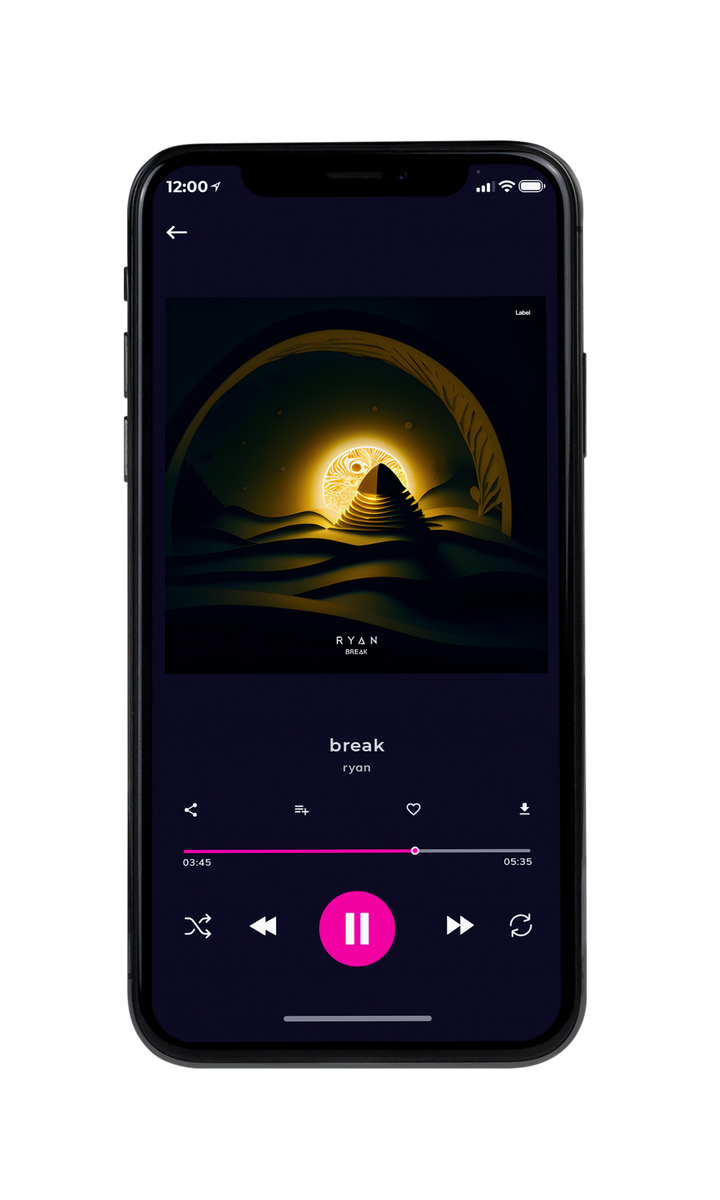The width and height of the screenshot is (720, 1200).
Task: Add break to a playlist
Action: pos(301,810)
